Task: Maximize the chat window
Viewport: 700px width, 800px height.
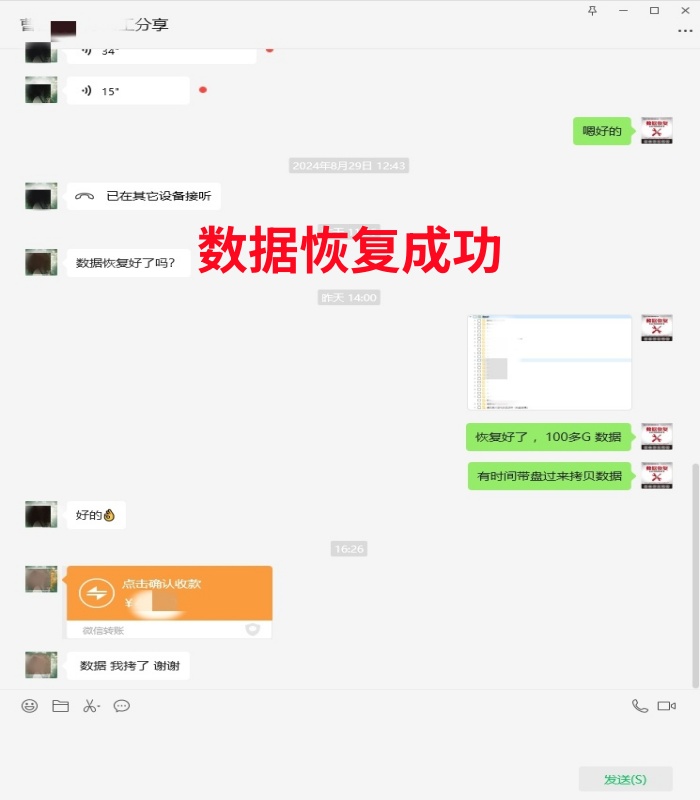Action: click(x=654, y=10)
